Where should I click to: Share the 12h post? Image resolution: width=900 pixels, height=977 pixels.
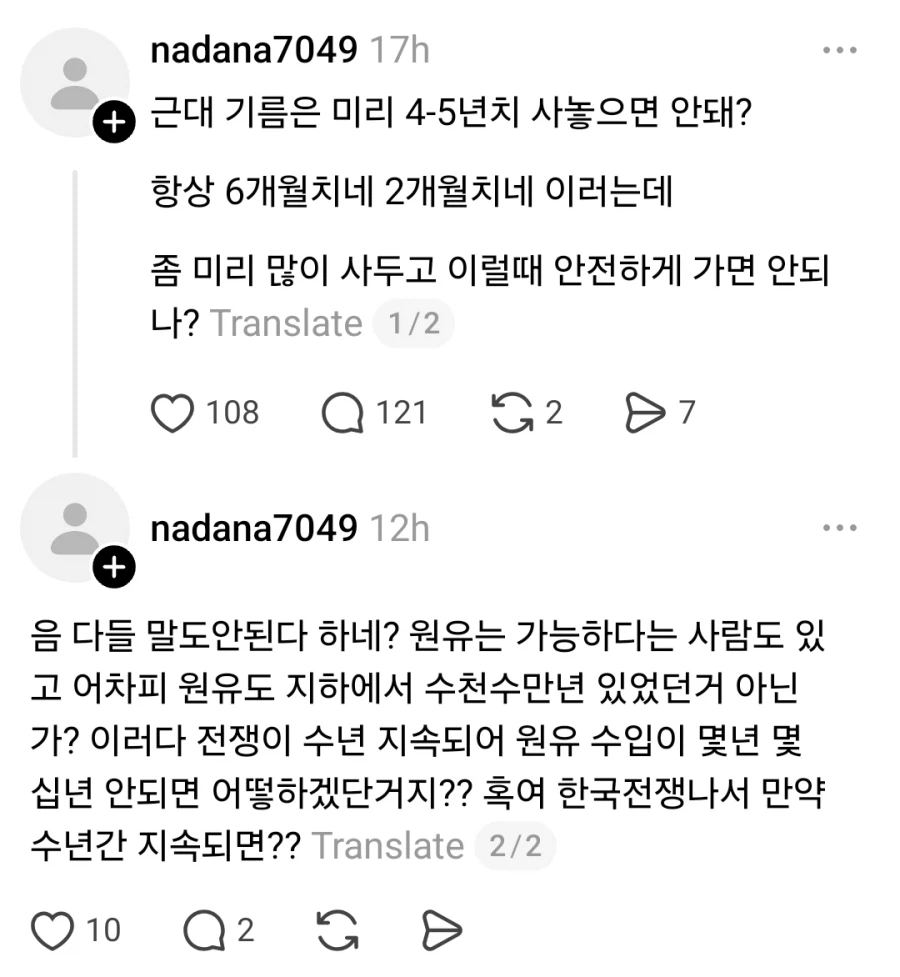[x=441, y=931]
